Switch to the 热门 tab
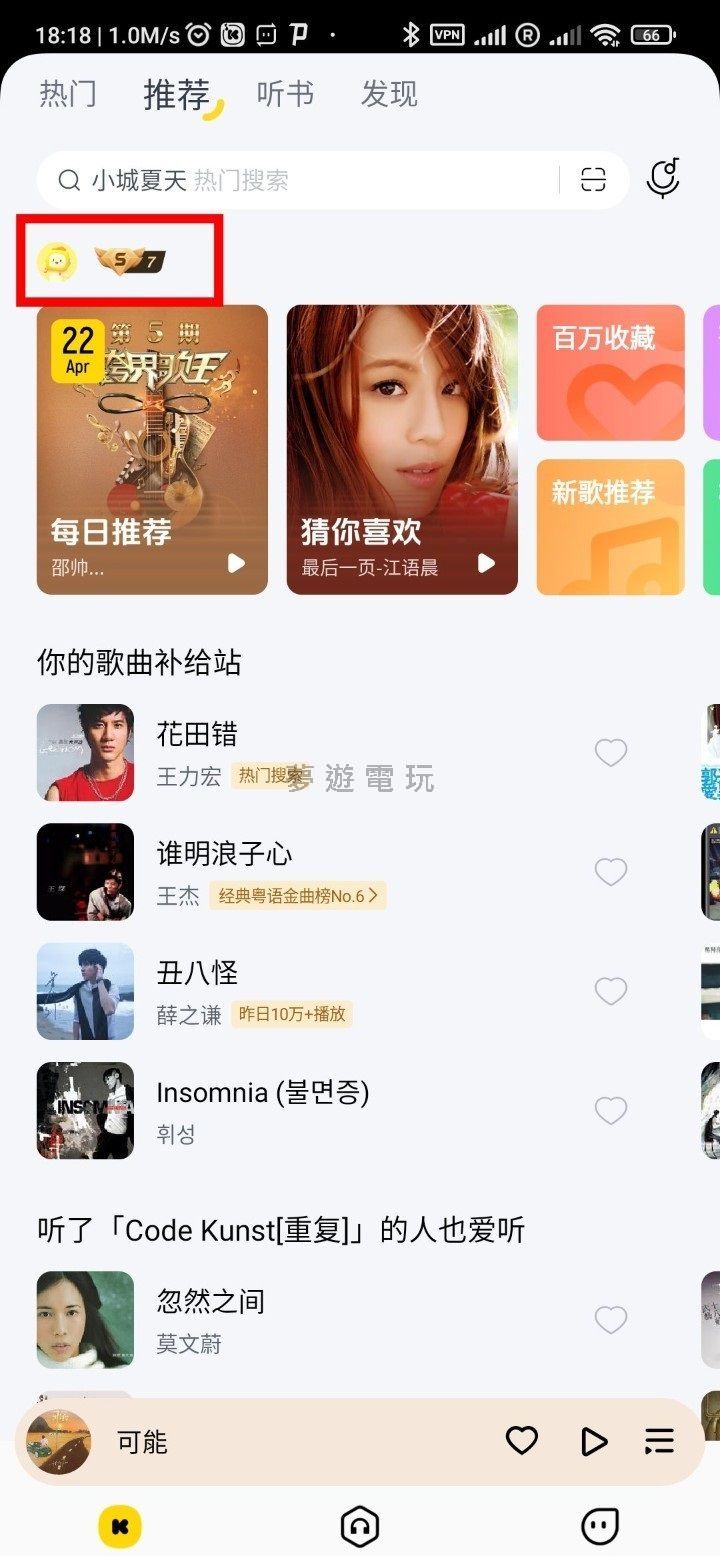720x1556 pixels. click(67, 95)
